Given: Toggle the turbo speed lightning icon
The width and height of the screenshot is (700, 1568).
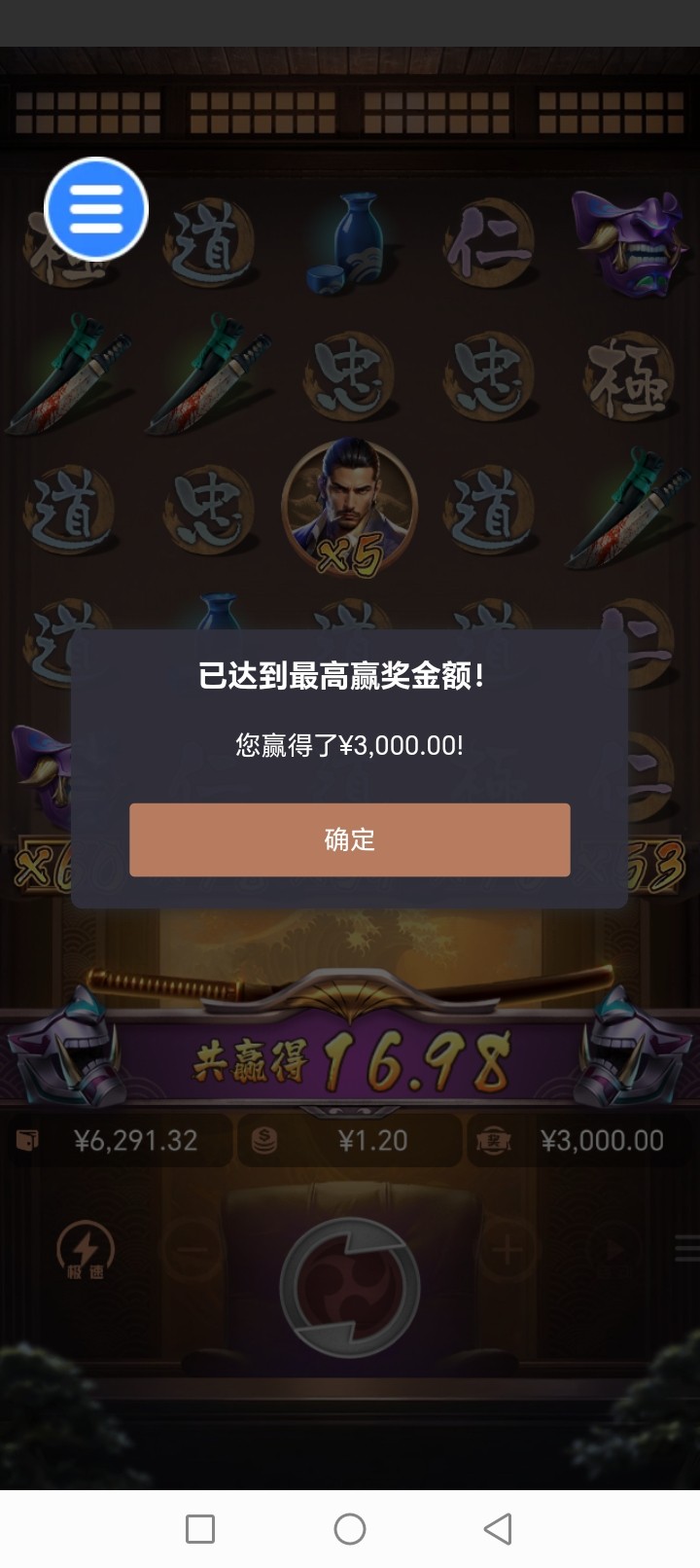Looking at the screenshot, I should (86, 1249).
